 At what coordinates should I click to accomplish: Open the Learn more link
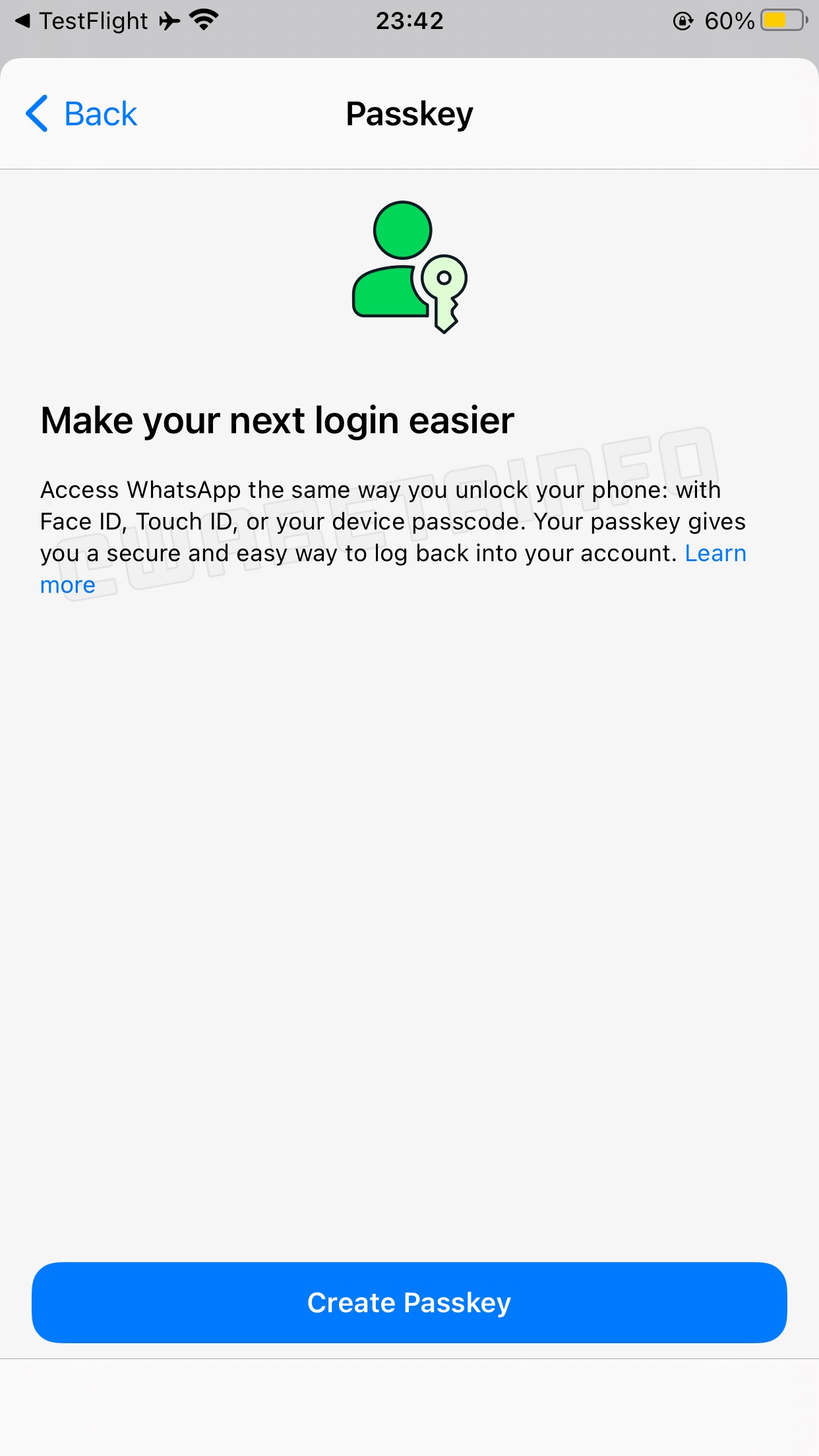715,554
